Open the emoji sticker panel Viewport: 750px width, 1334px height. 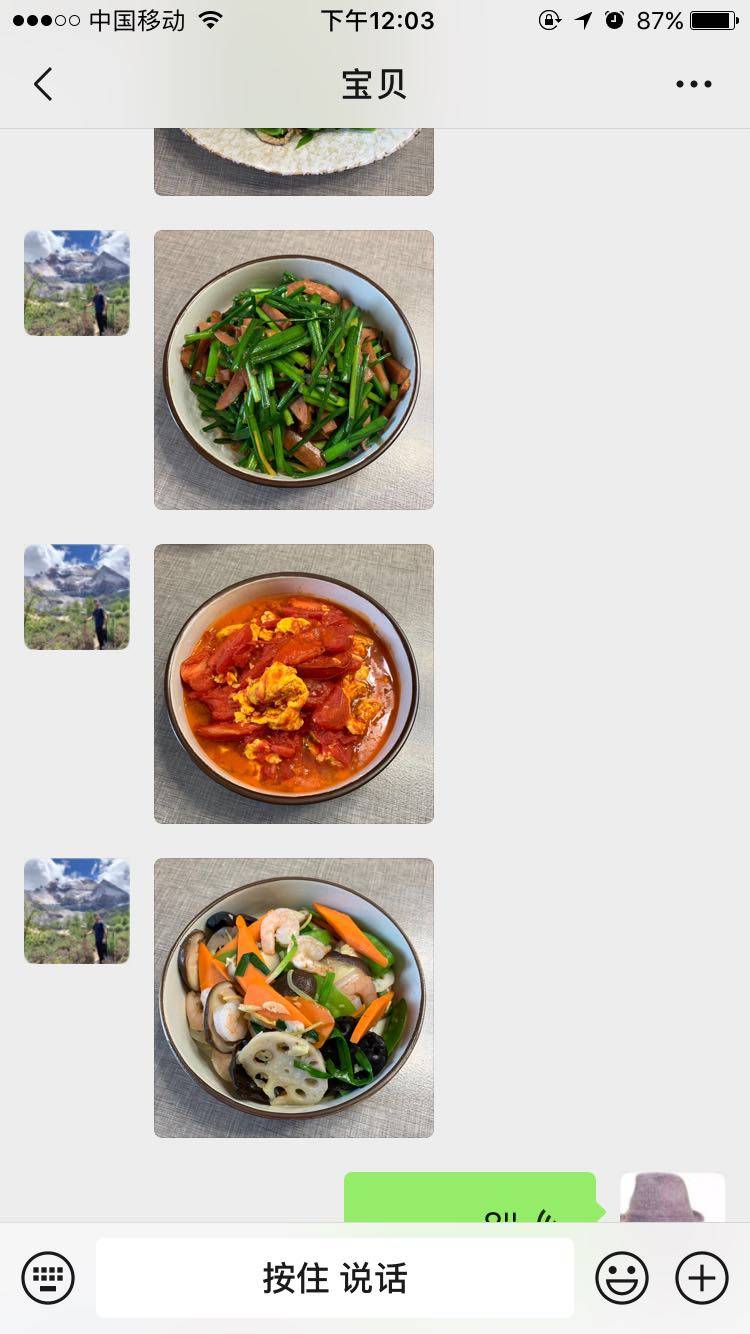point(622,1278)
